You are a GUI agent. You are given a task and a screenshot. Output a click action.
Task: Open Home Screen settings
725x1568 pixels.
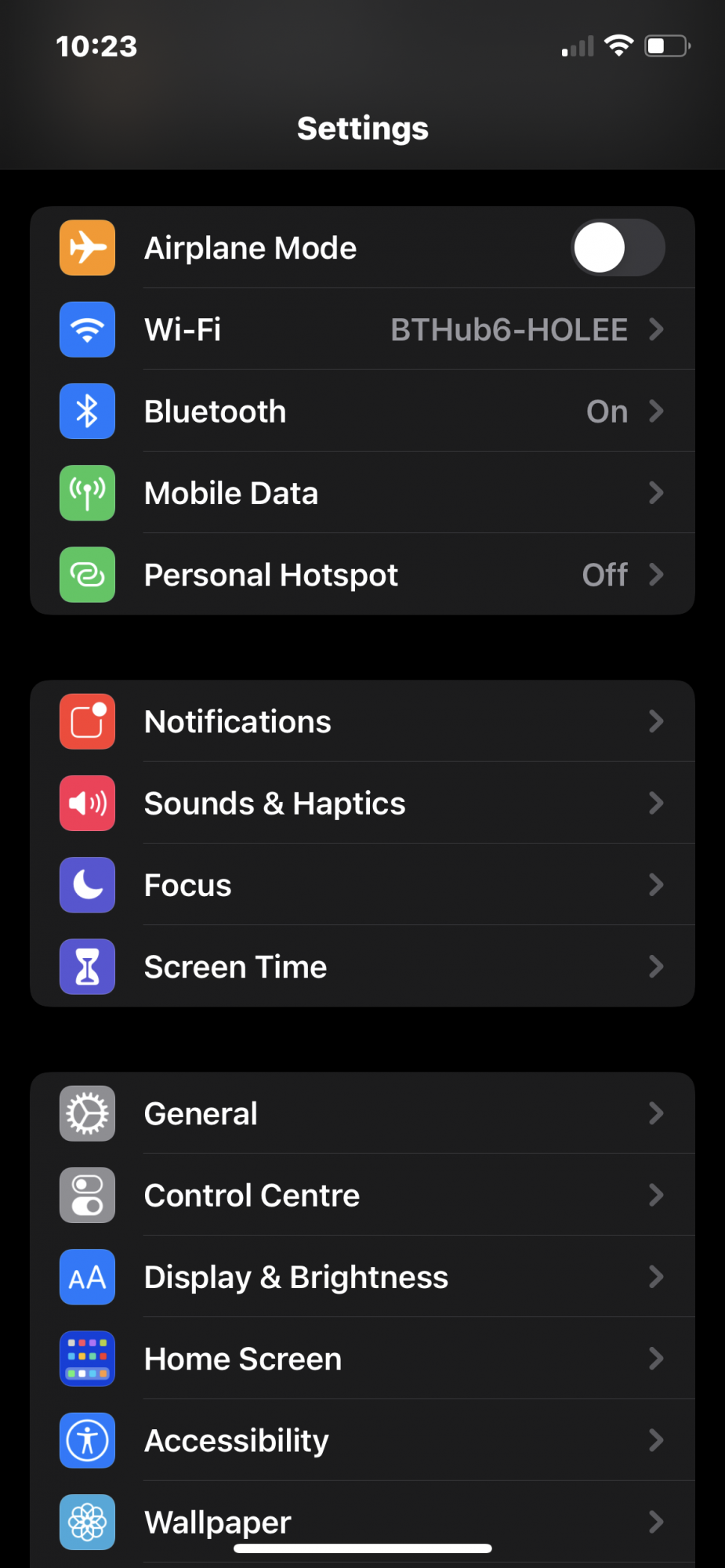pos(362,1359)
